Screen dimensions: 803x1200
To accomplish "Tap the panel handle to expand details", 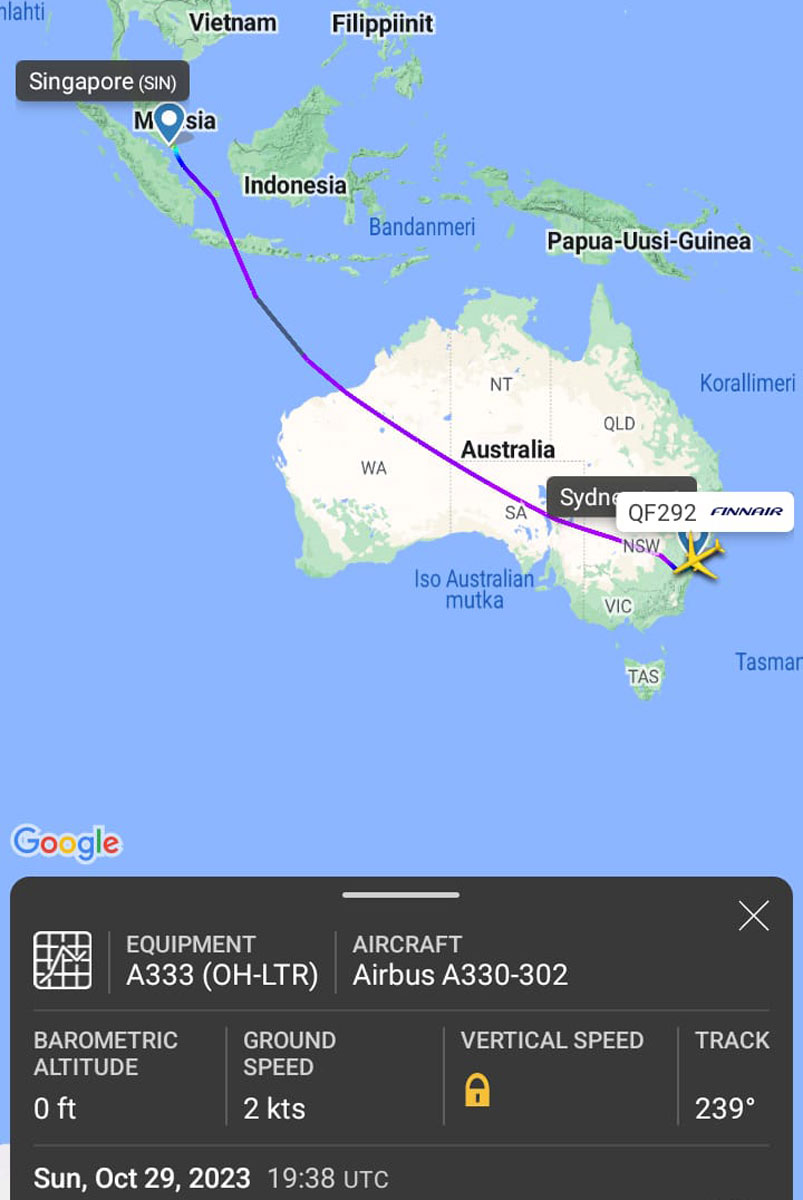I will tap(400, 895).
